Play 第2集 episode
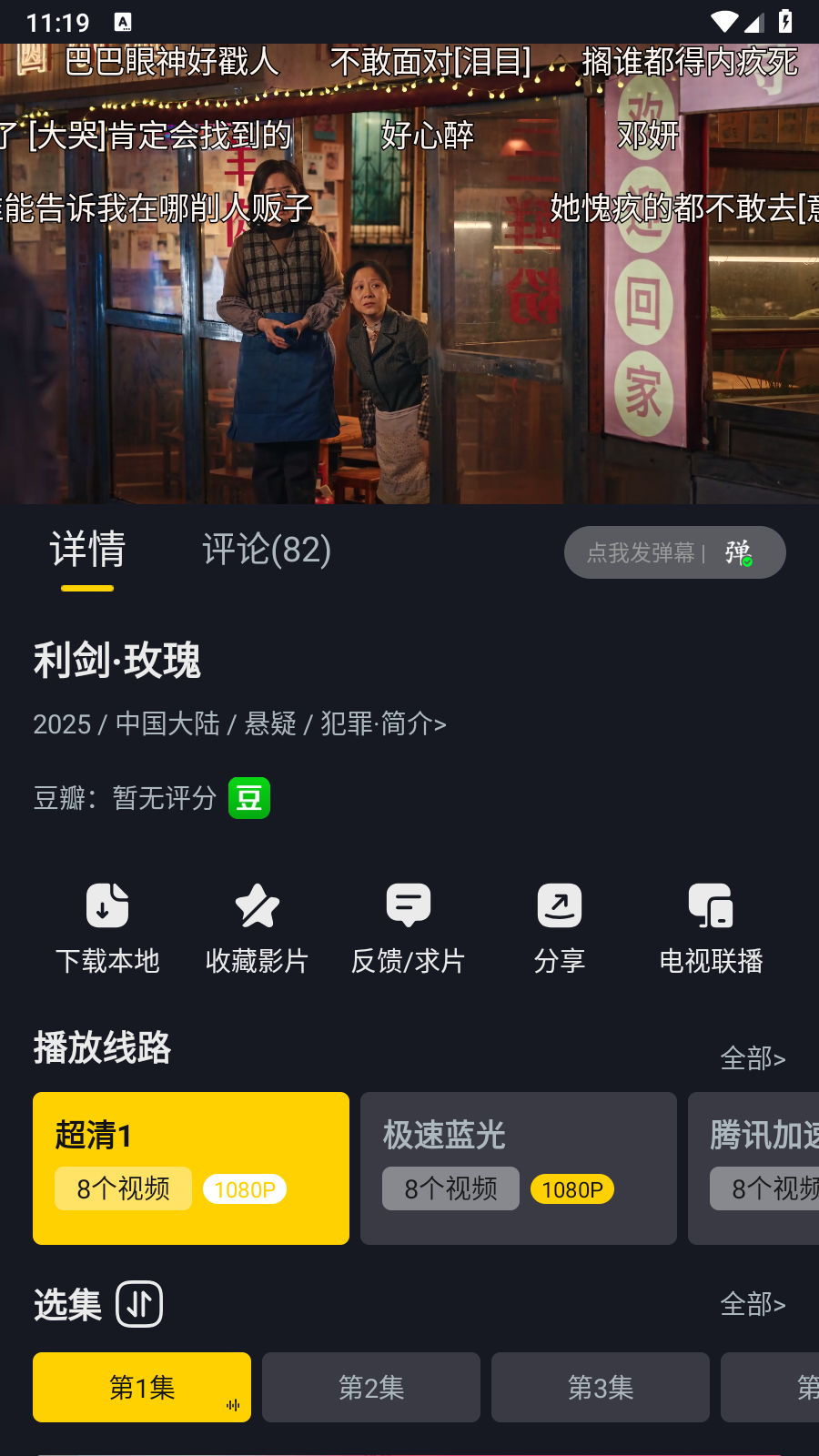 pyautogui.click(x=370, y=1387)
